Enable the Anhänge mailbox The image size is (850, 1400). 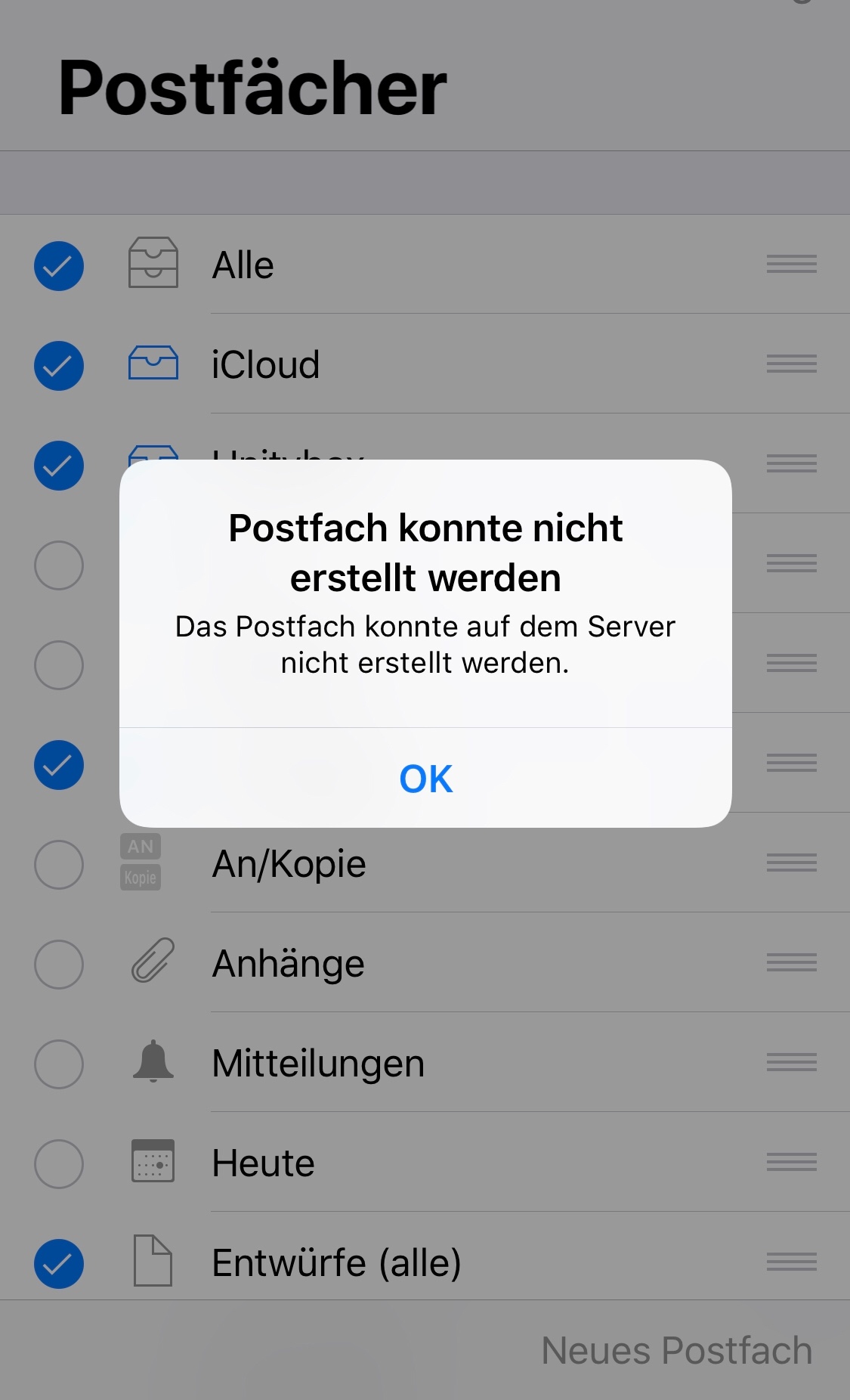pyautogui.click(x=59, y=965)
